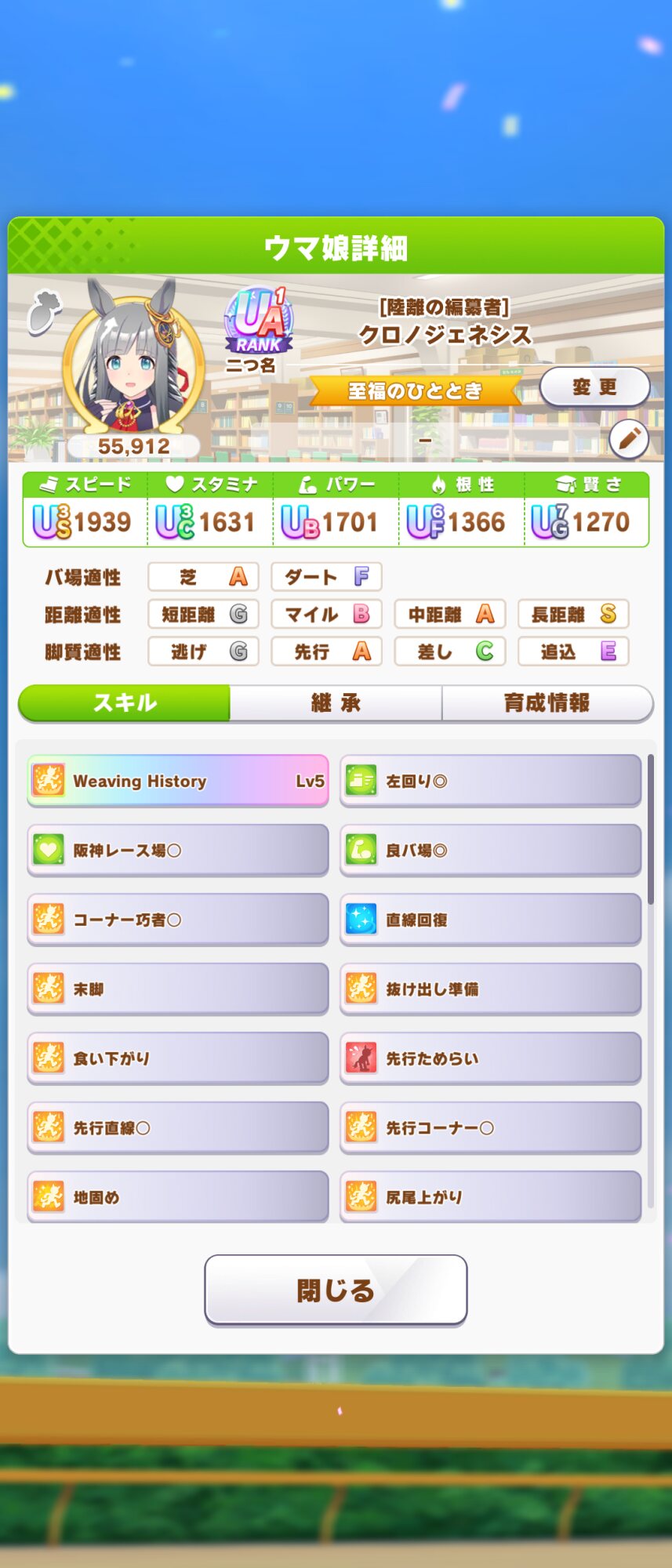Open the pencil edit icon
672x1568 pixels.
(629, 439)
